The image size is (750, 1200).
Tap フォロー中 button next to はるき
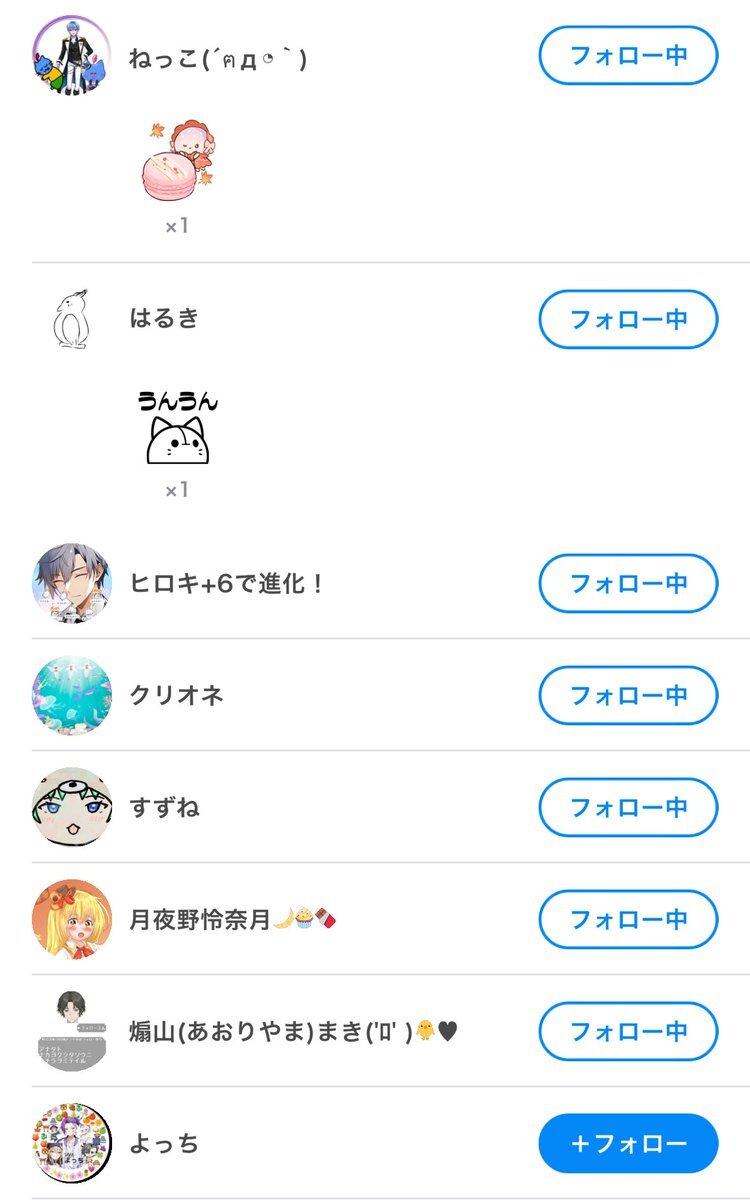628,320
